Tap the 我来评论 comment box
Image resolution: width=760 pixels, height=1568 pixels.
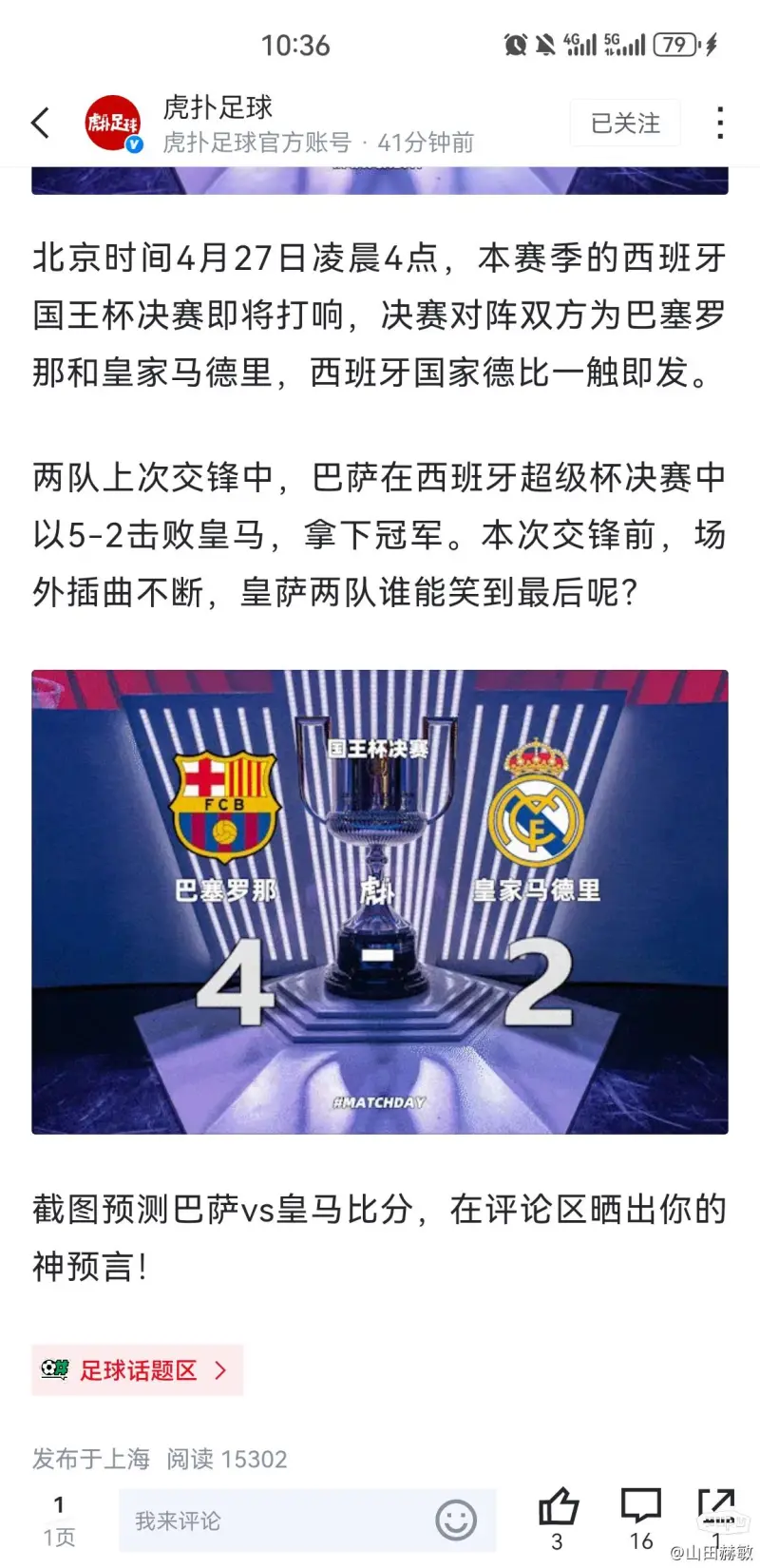tap(275, 1520)
